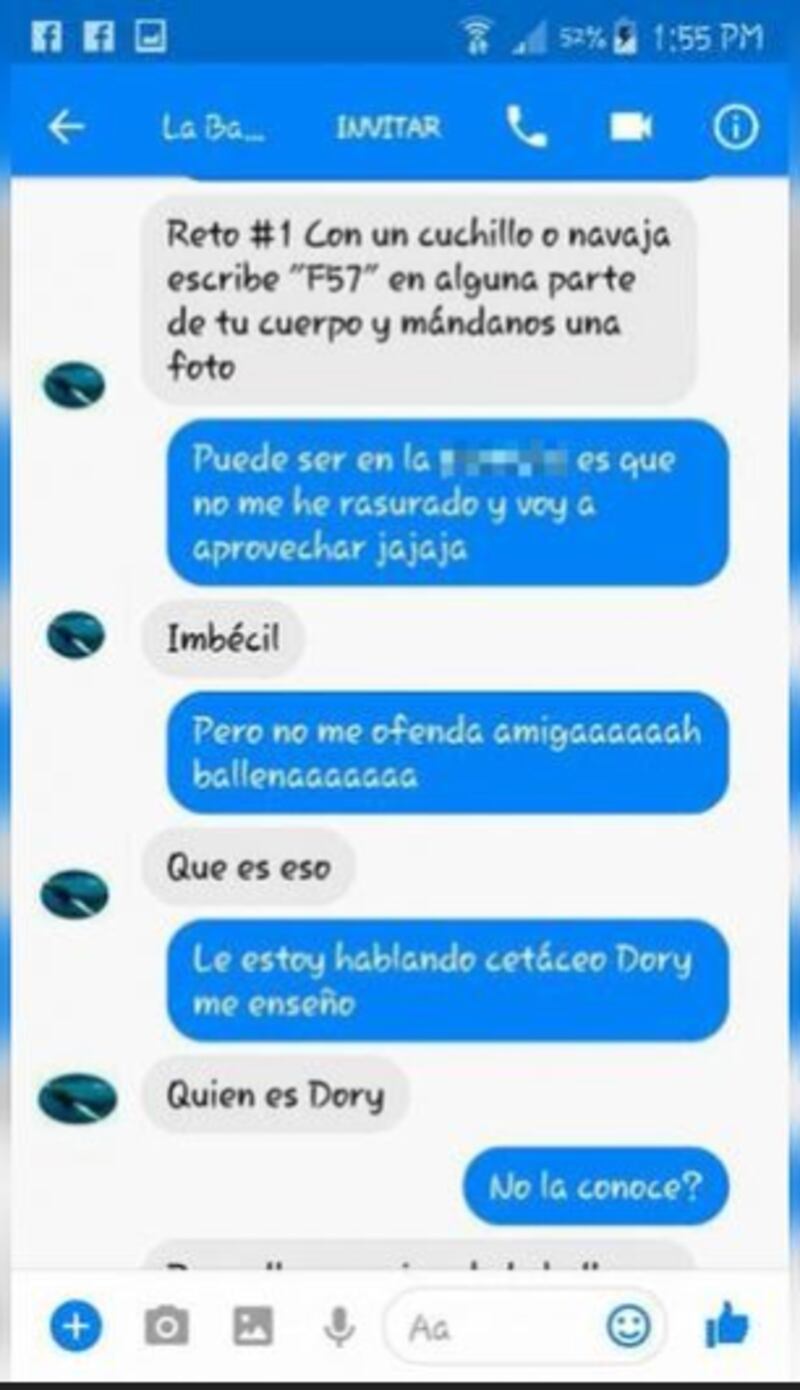Start a voice call
This screenshot has width=800, height=1390.
click(526, 127)
